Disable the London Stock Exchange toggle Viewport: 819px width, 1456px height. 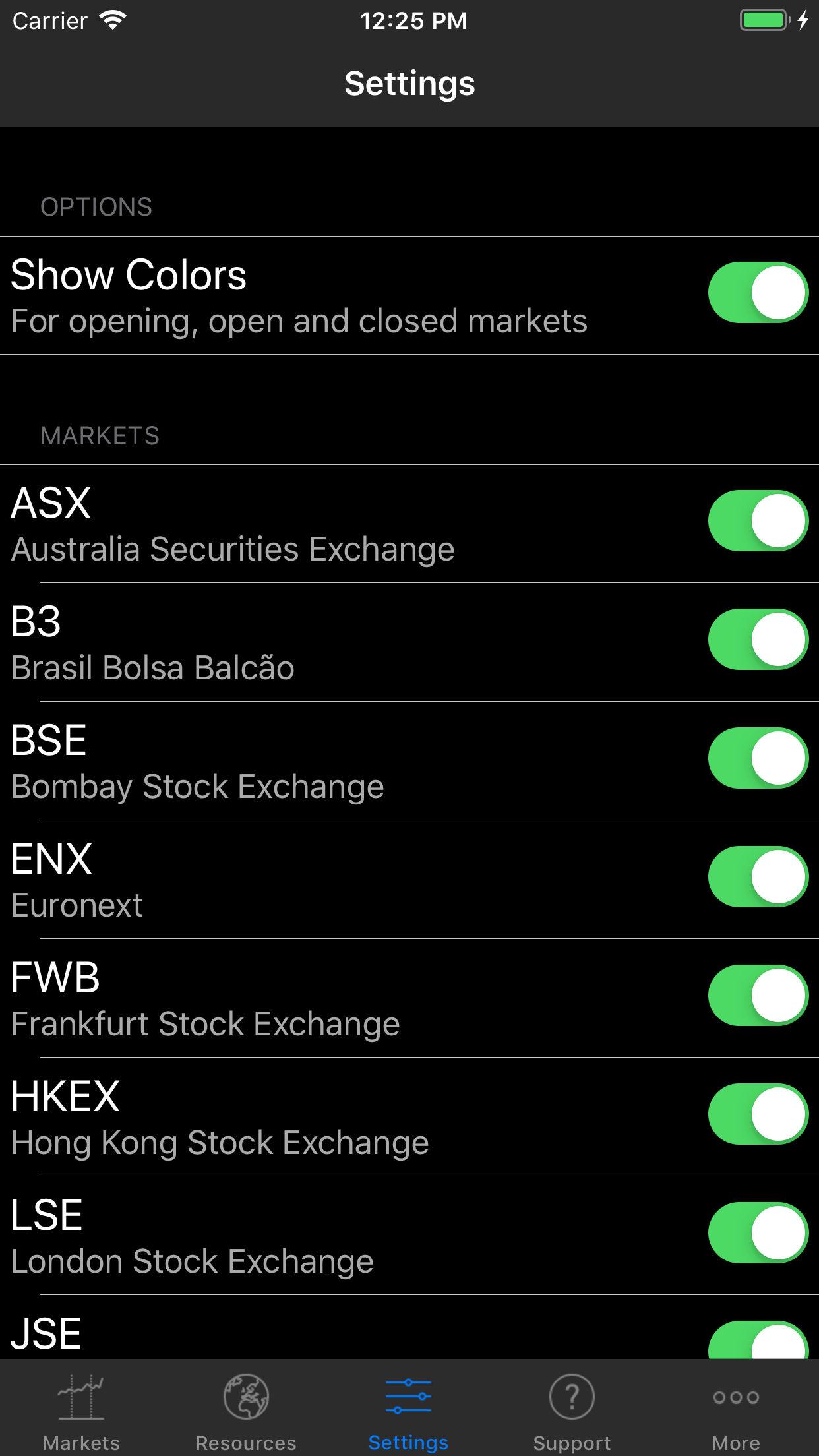758,1233
